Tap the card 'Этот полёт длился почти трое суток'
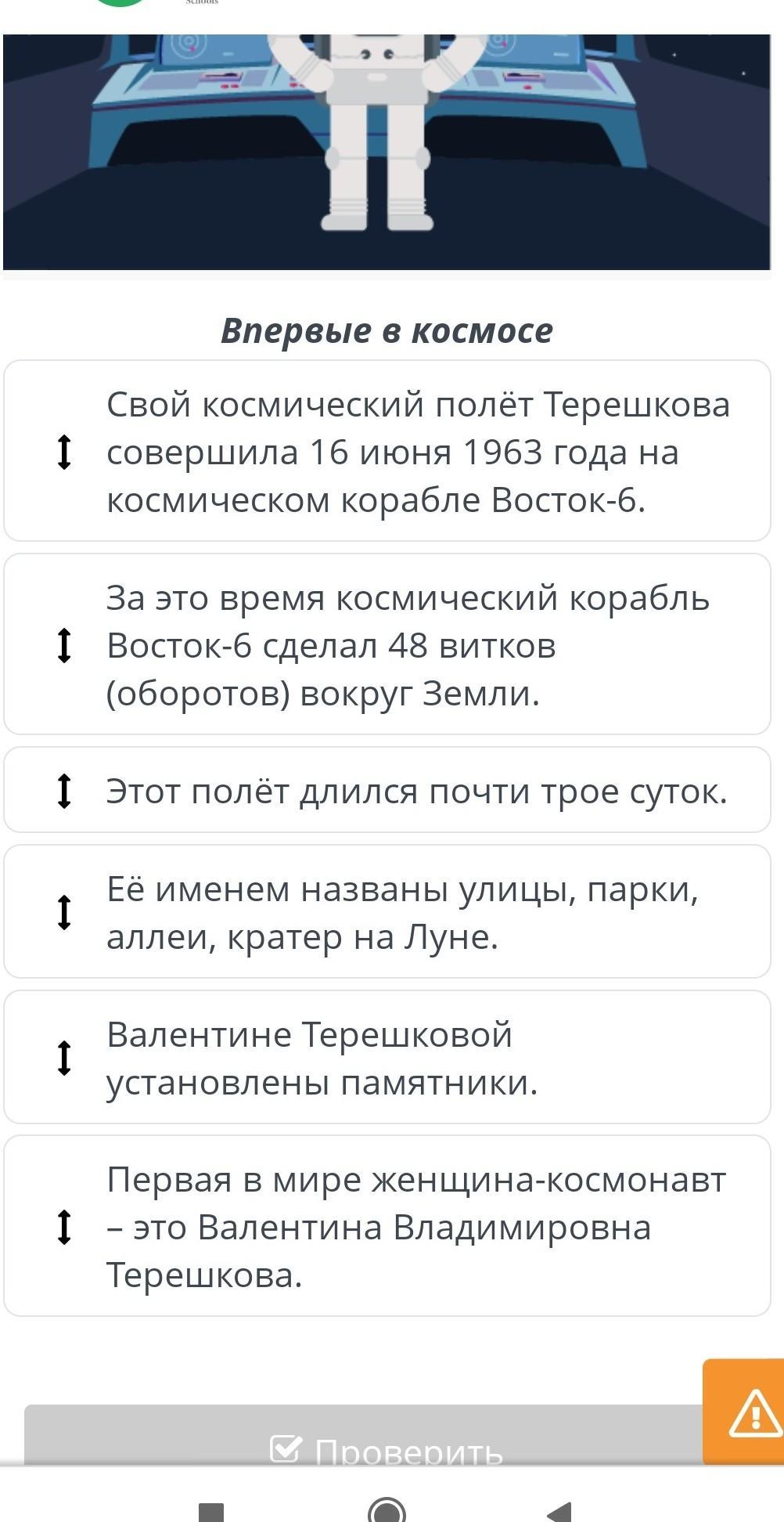 point(387,790)
